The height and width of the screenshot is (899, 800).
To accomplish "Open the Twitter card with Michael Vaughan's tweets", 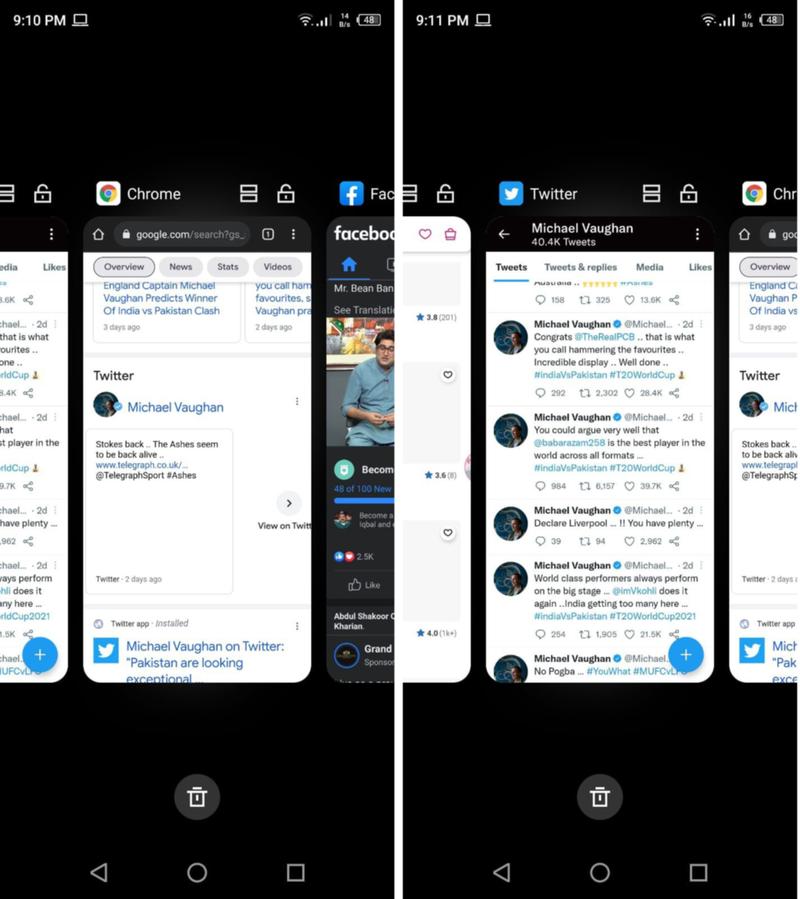I will (600, 450).
